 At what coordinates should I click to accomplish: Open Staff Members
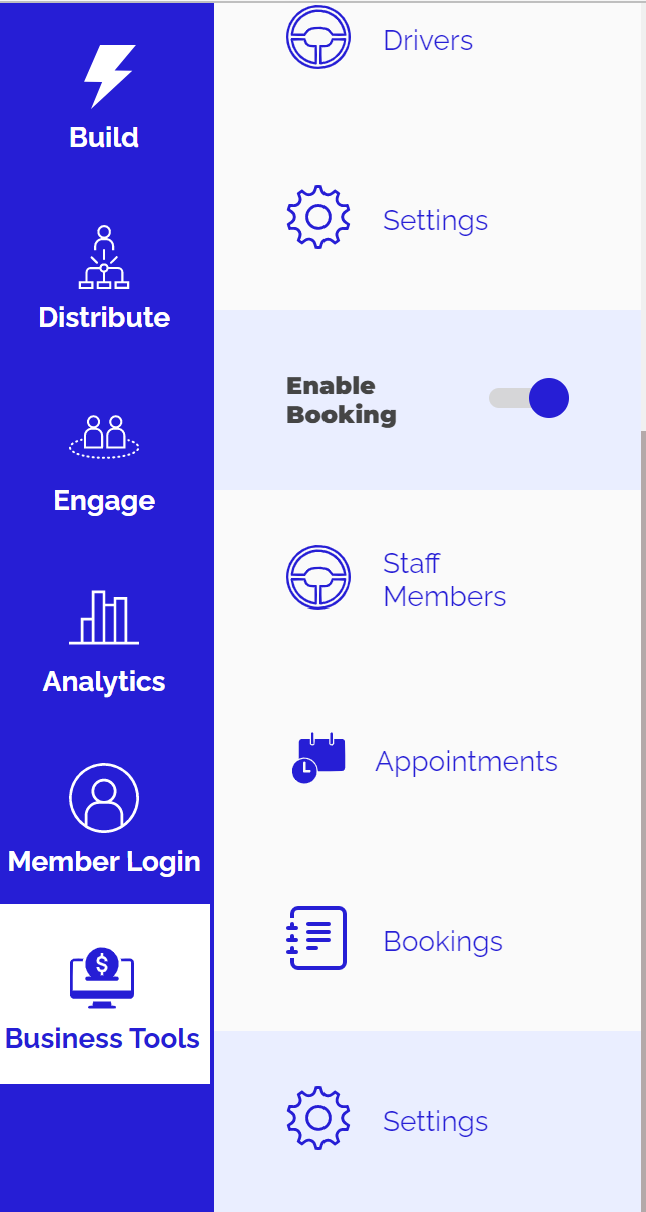click(443, 580)
